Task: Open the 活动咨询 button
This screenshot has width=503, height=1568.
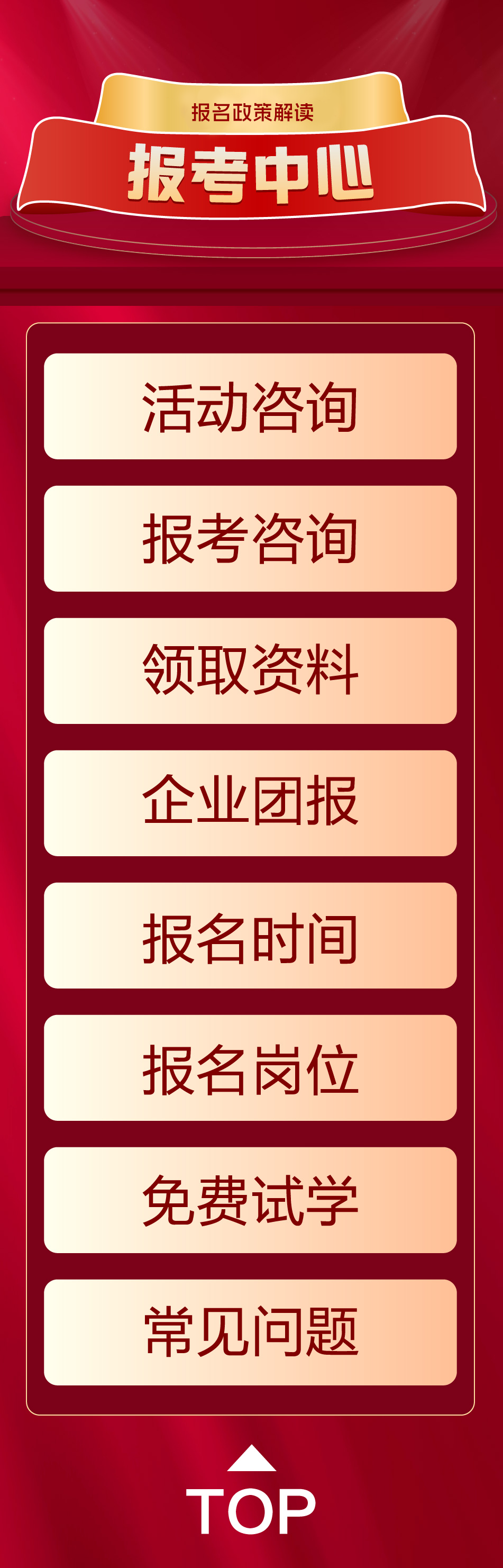Action: pos(250,406)
